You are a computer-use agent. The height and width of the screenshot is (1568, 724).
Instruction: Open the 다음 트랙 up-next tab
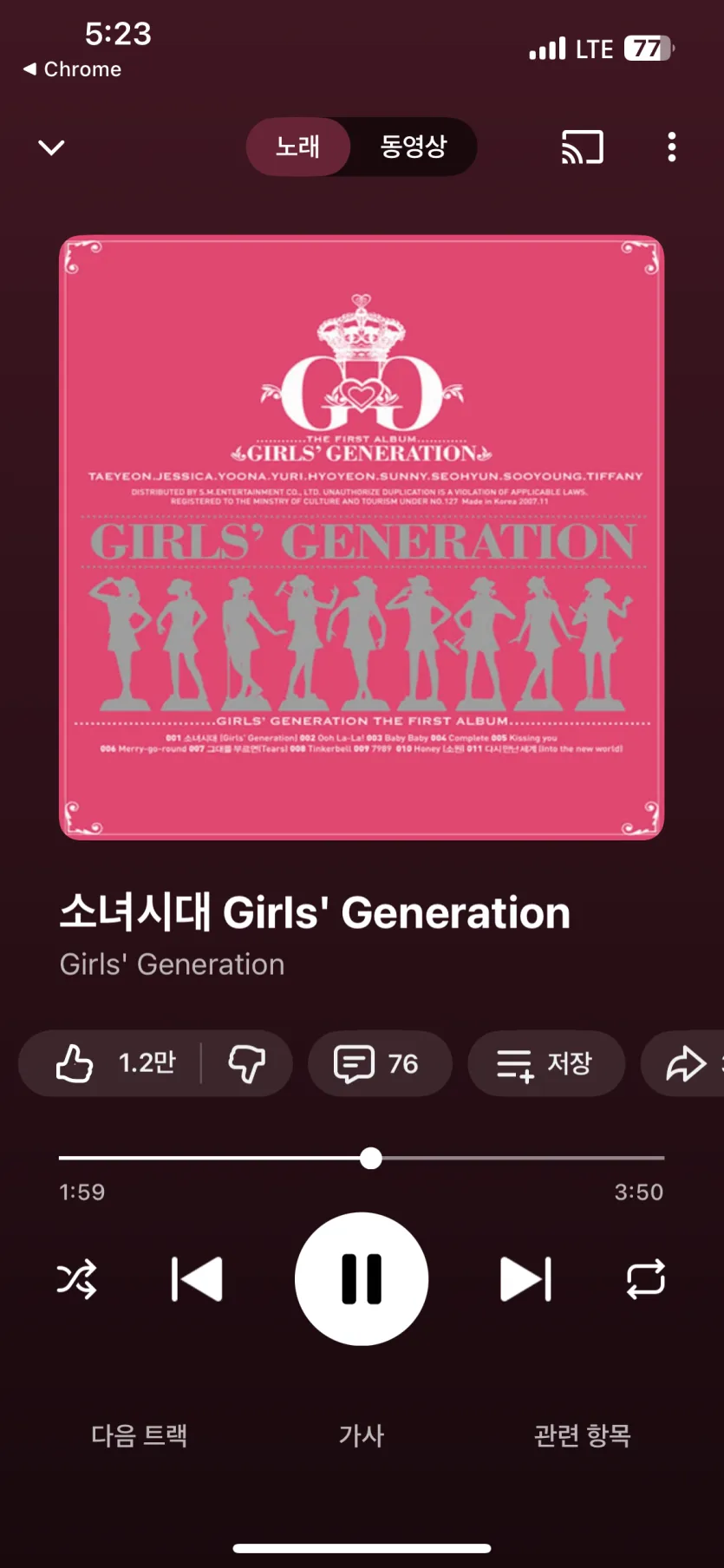click(x=140, y=1435)
